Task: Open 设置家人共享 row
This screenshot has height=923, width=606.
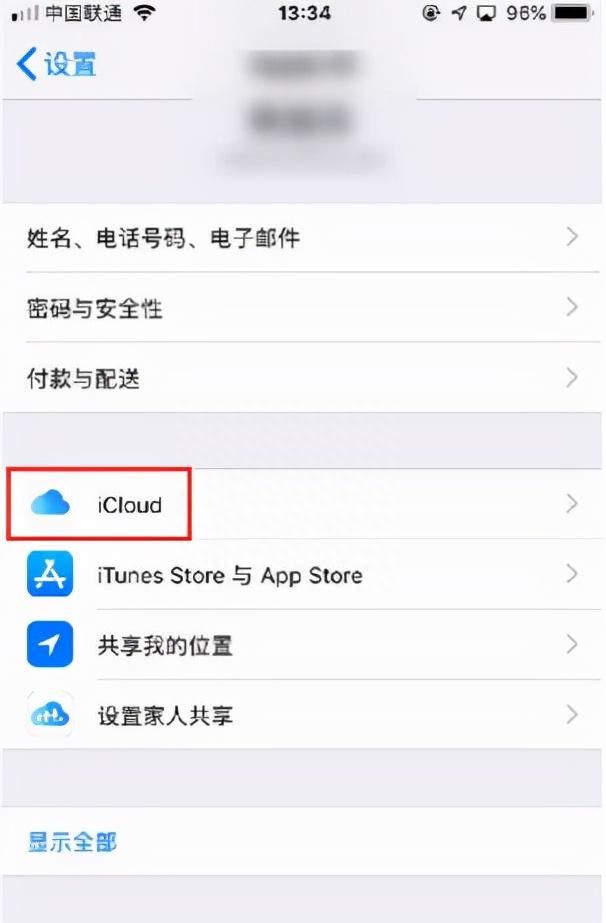Action: (300, 715)
